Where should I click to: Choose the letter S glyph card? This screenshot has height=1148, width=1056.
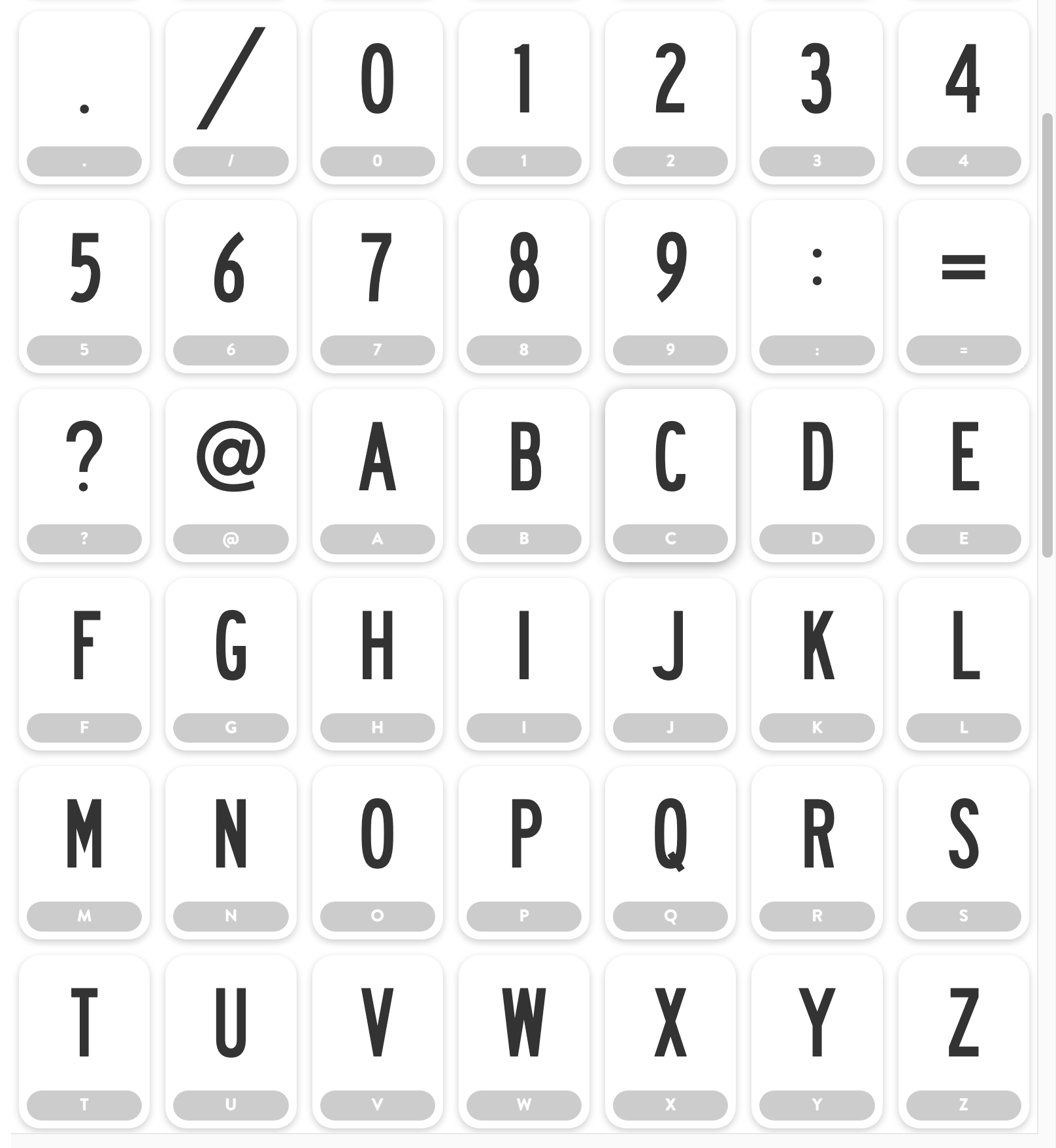tap(963, 852)
